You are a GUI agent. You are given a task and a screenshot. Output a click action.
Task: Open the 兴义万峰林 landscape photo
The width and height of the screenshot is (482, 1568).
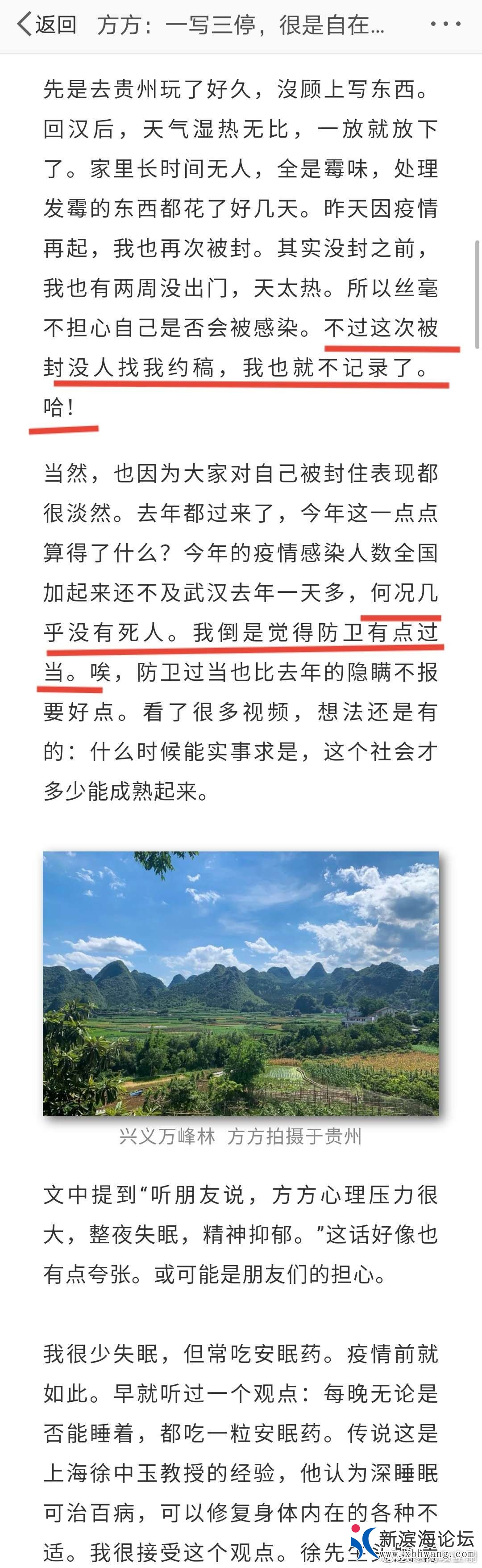241,983
